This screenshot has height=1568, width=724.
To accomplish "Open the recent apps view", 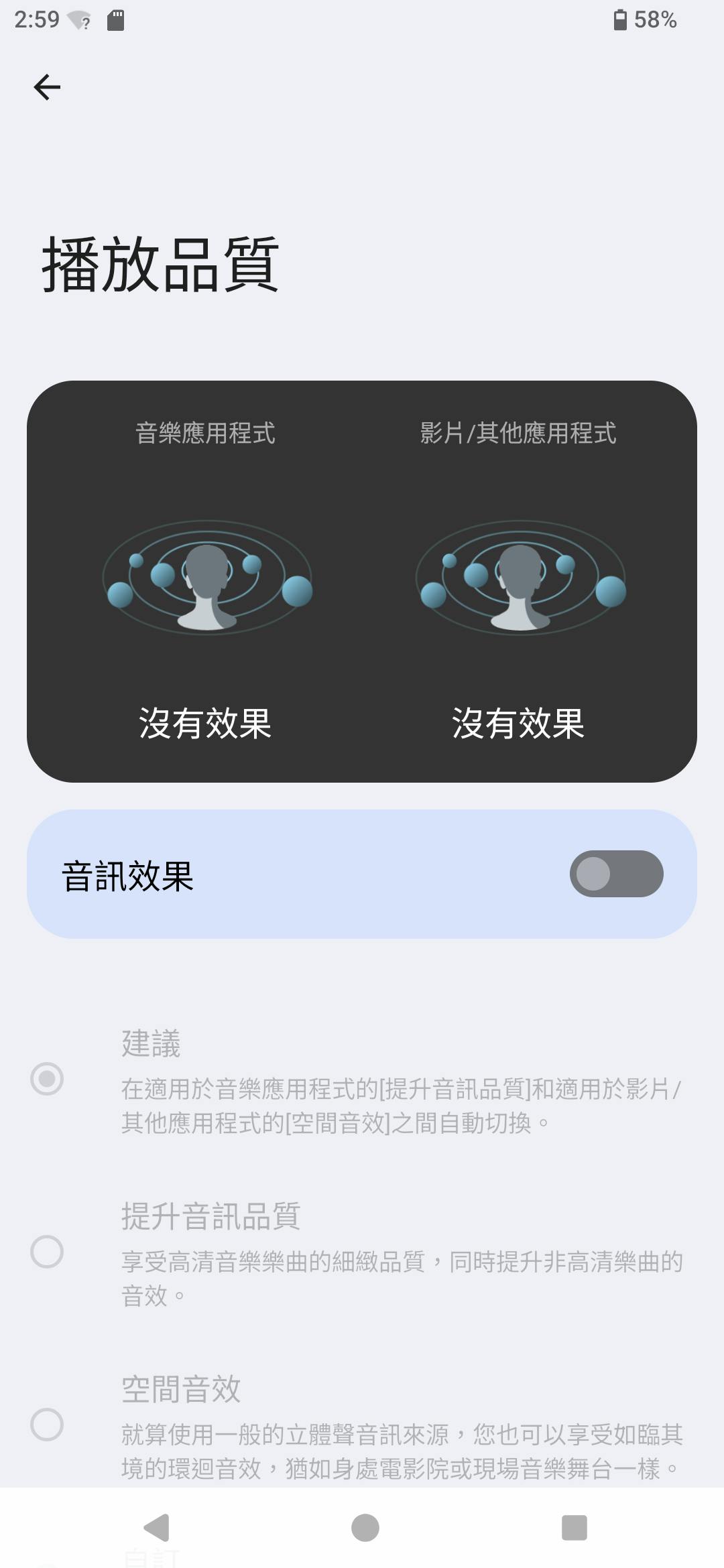I will point(574,1528).
